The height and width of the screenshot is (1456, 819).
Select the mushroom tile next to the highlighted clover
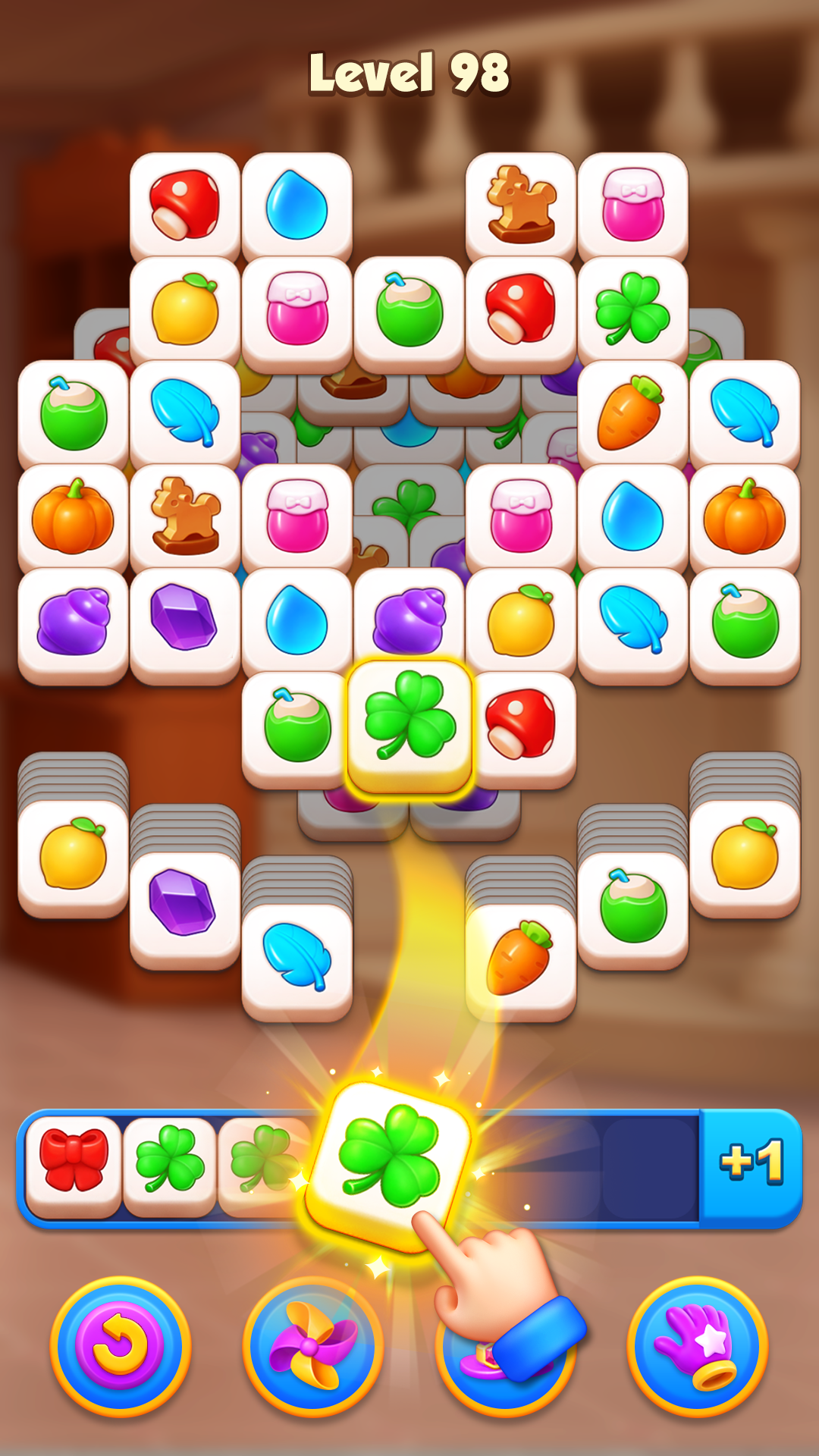click(x=522, y=726)
